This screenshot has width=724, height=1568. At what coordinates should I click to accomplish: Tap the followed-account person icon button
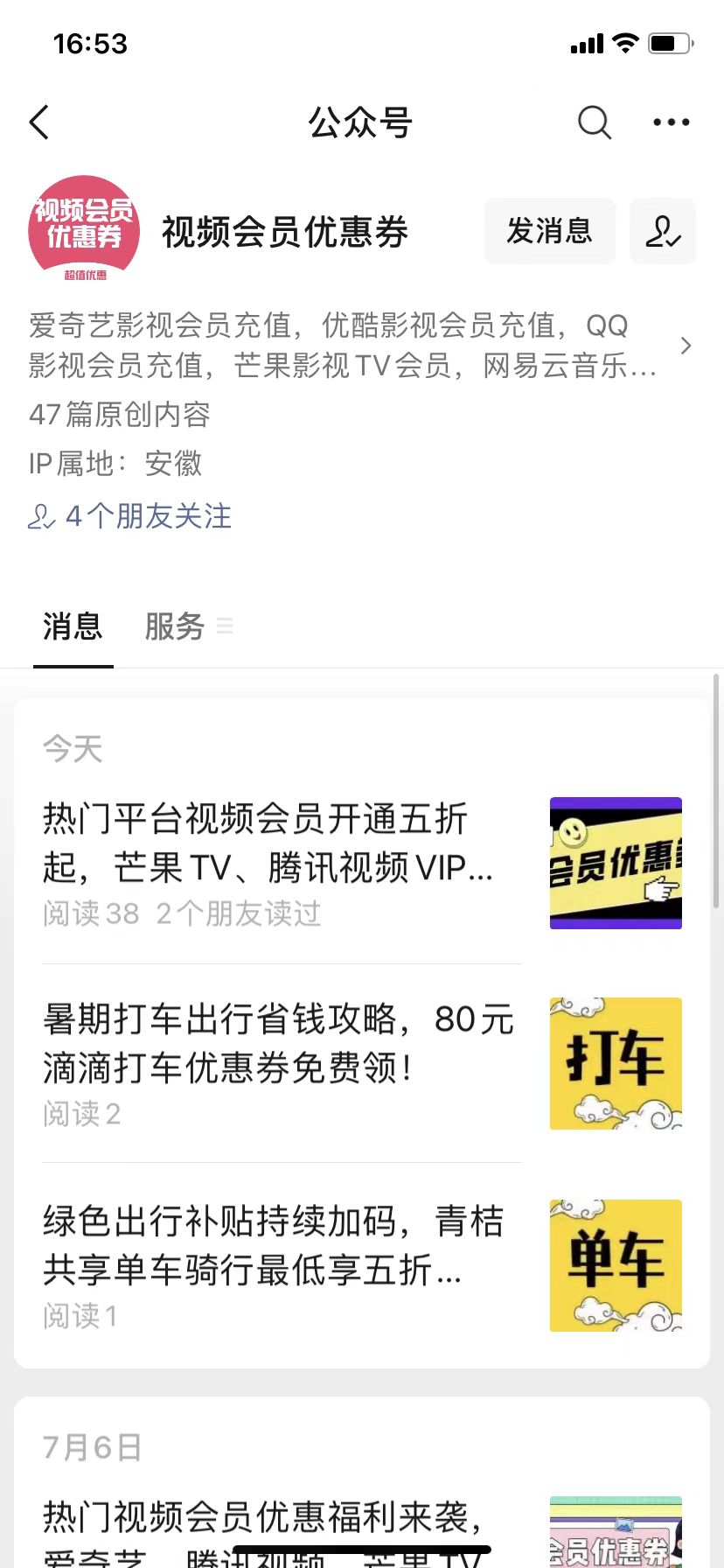662,231
